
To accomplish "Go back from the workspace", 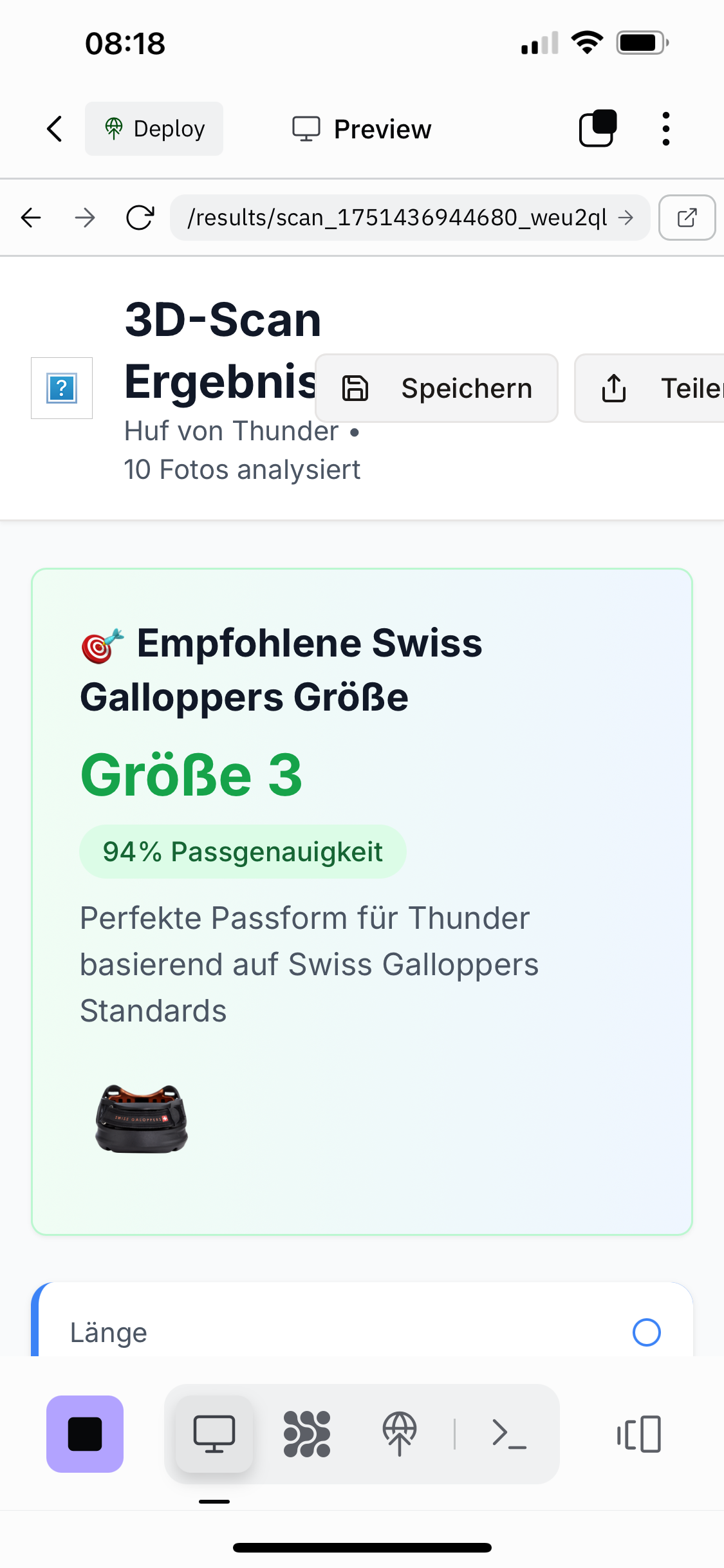I will pos(55,129).
